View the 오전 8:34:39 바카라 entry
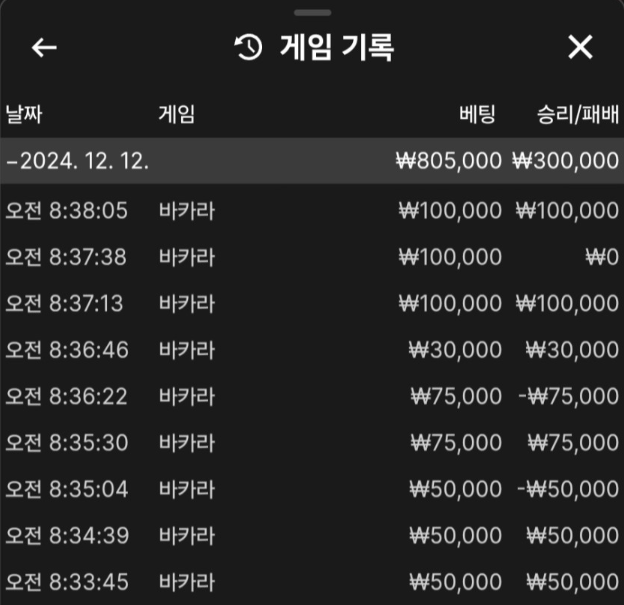Viewport: 624px width, 605px height. click(311, 536)
